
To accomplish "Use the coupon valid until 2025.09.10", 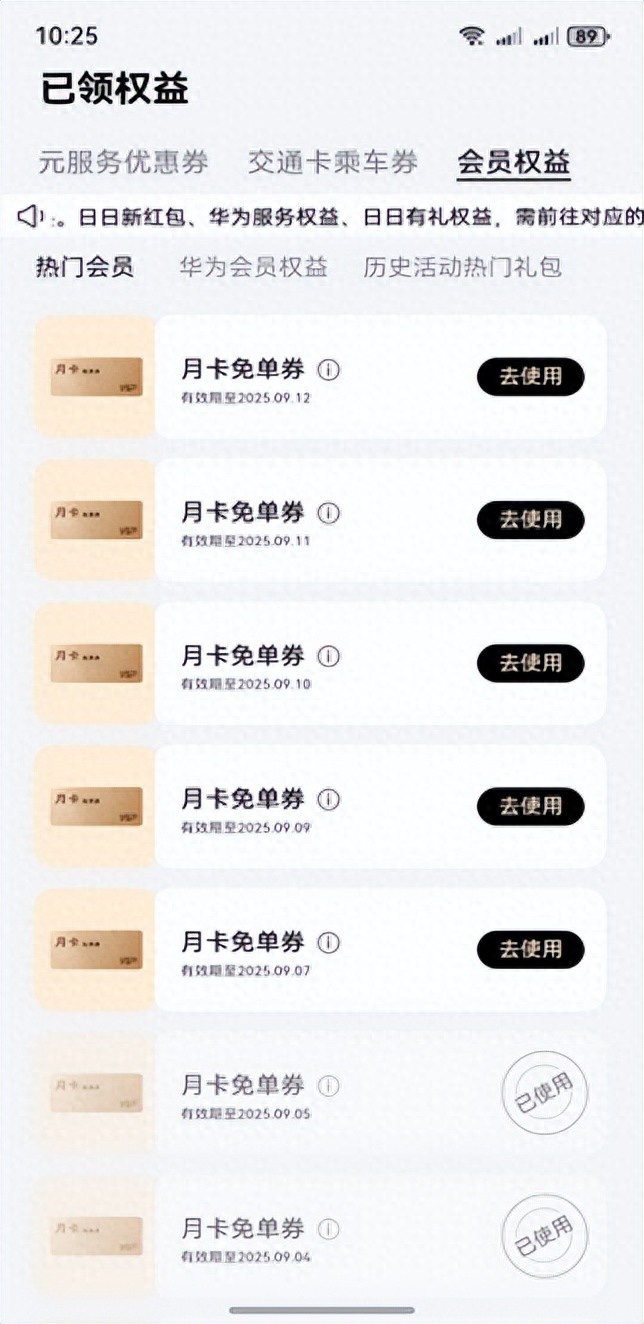I will coord(530,662).
